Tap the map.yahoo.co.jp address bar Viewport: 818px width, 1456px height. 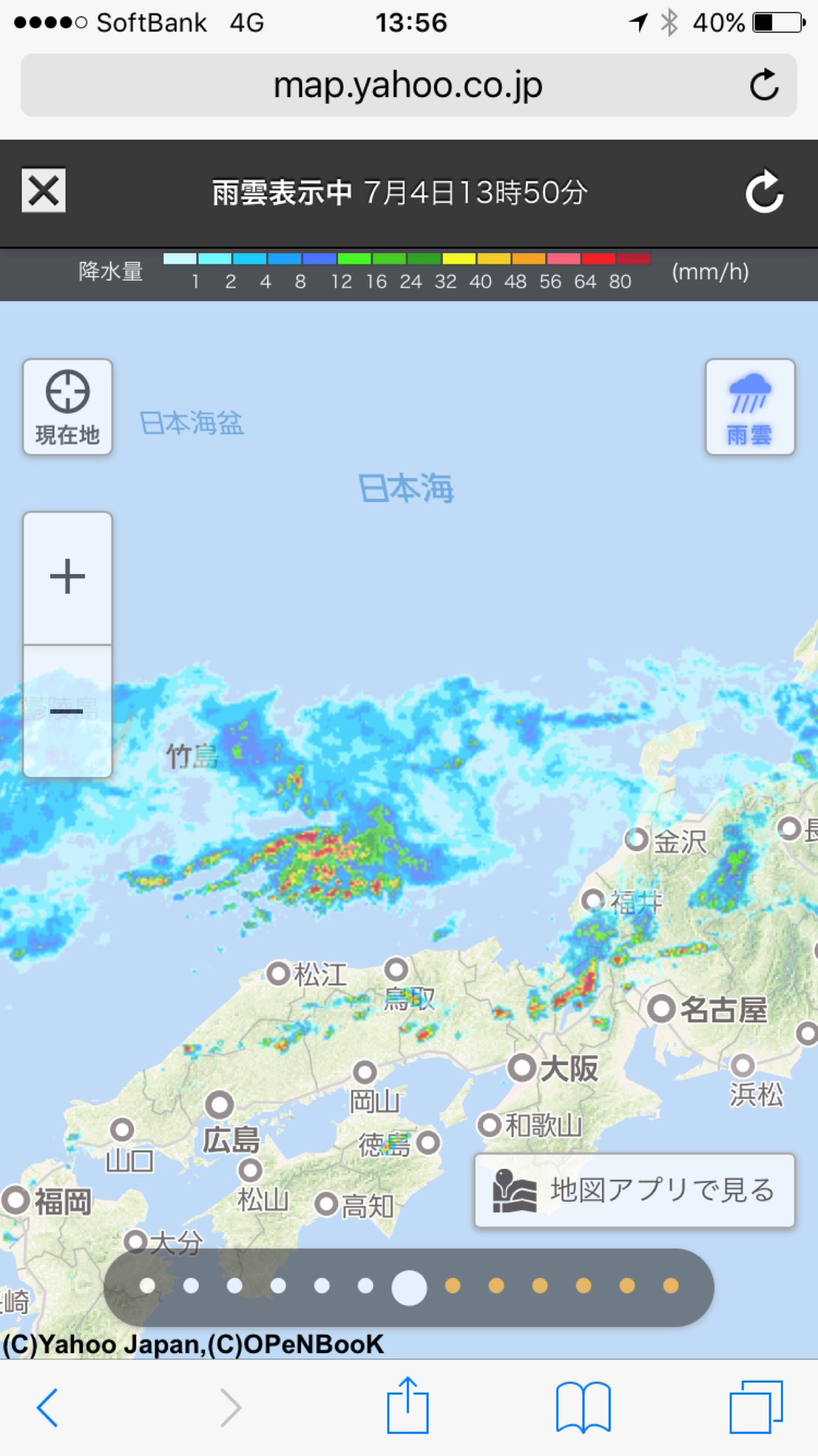[x=409, y=85]
